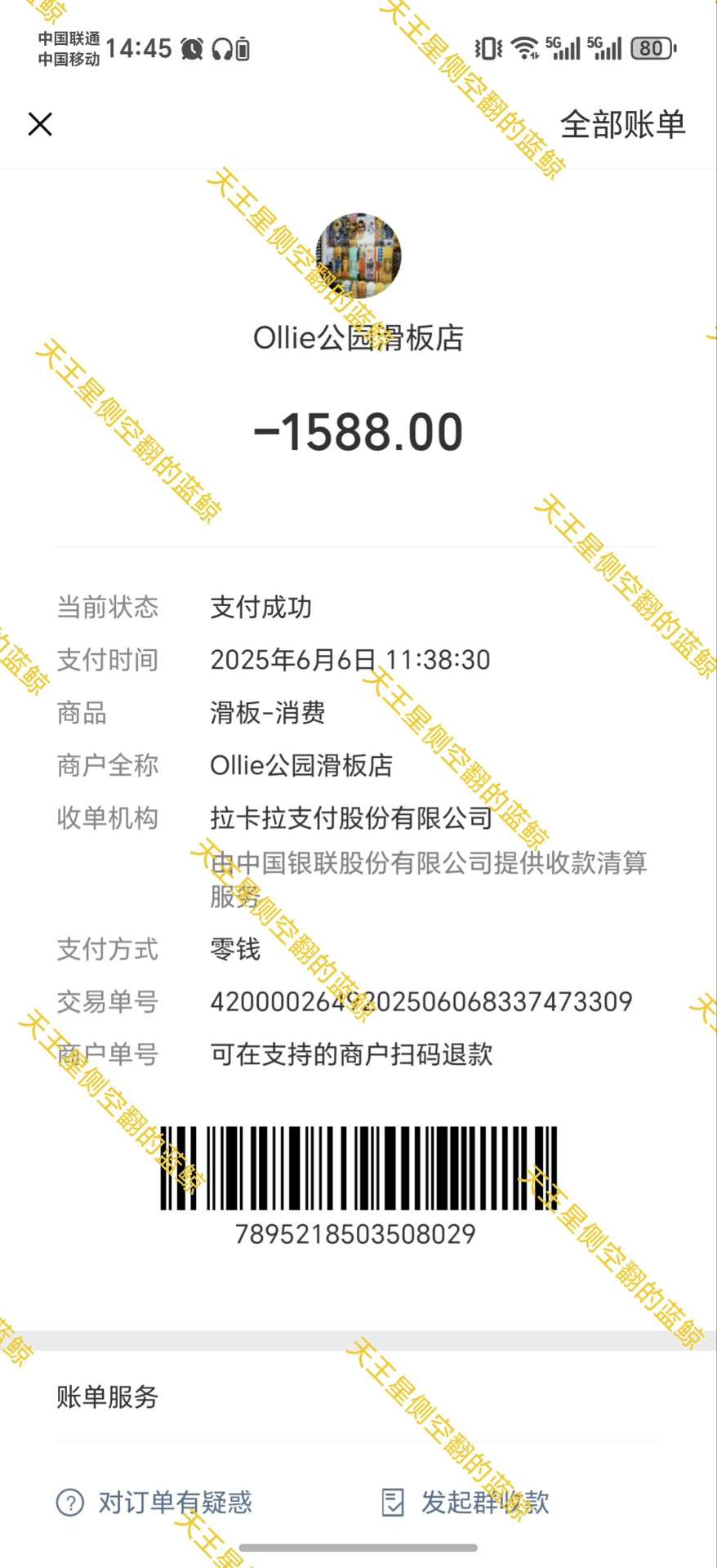Open 全部账单 all bills
Image resolution: width=717 pixels, height=1568 pixels.
point(622,125)
